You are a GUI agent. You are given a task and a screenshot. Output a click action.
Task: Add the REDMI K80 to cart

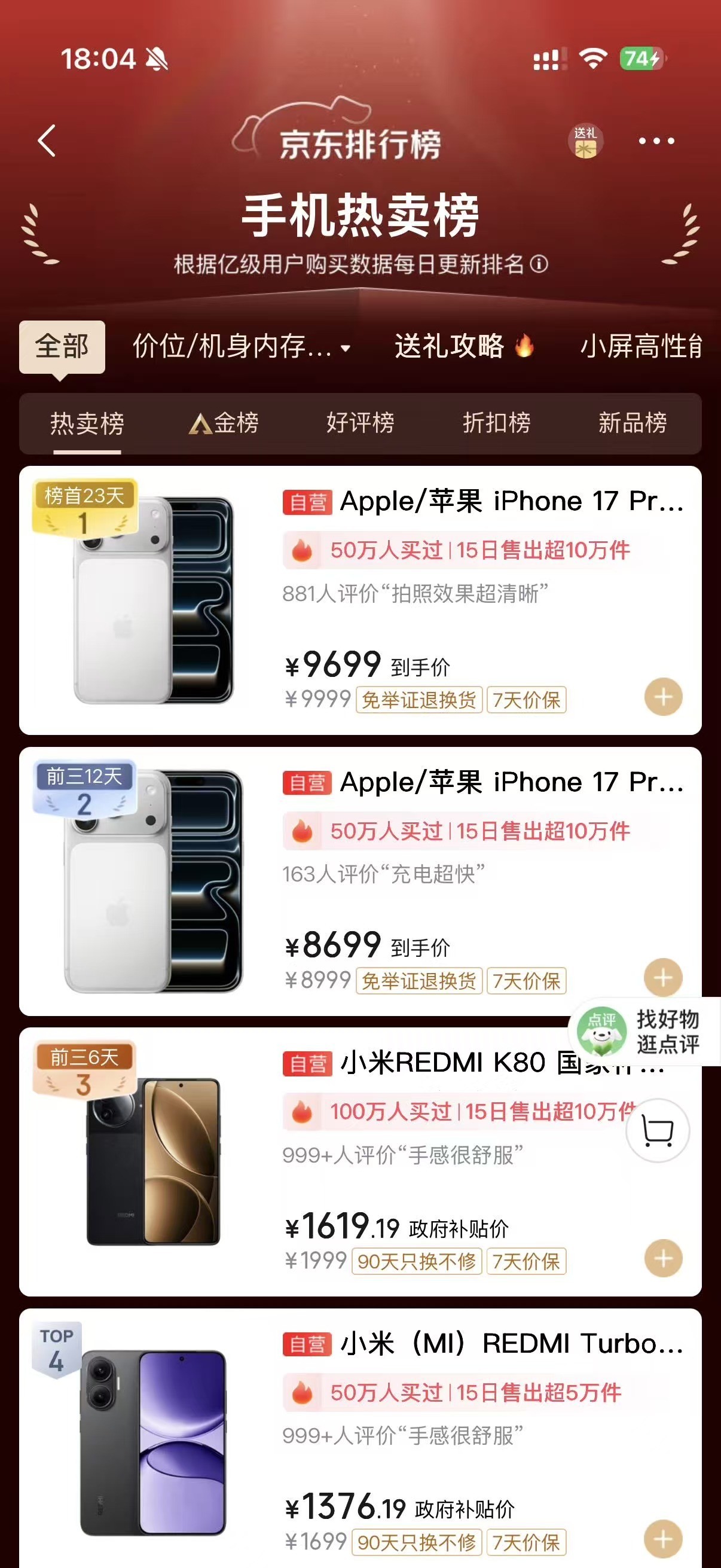[x=663, y=1258]
